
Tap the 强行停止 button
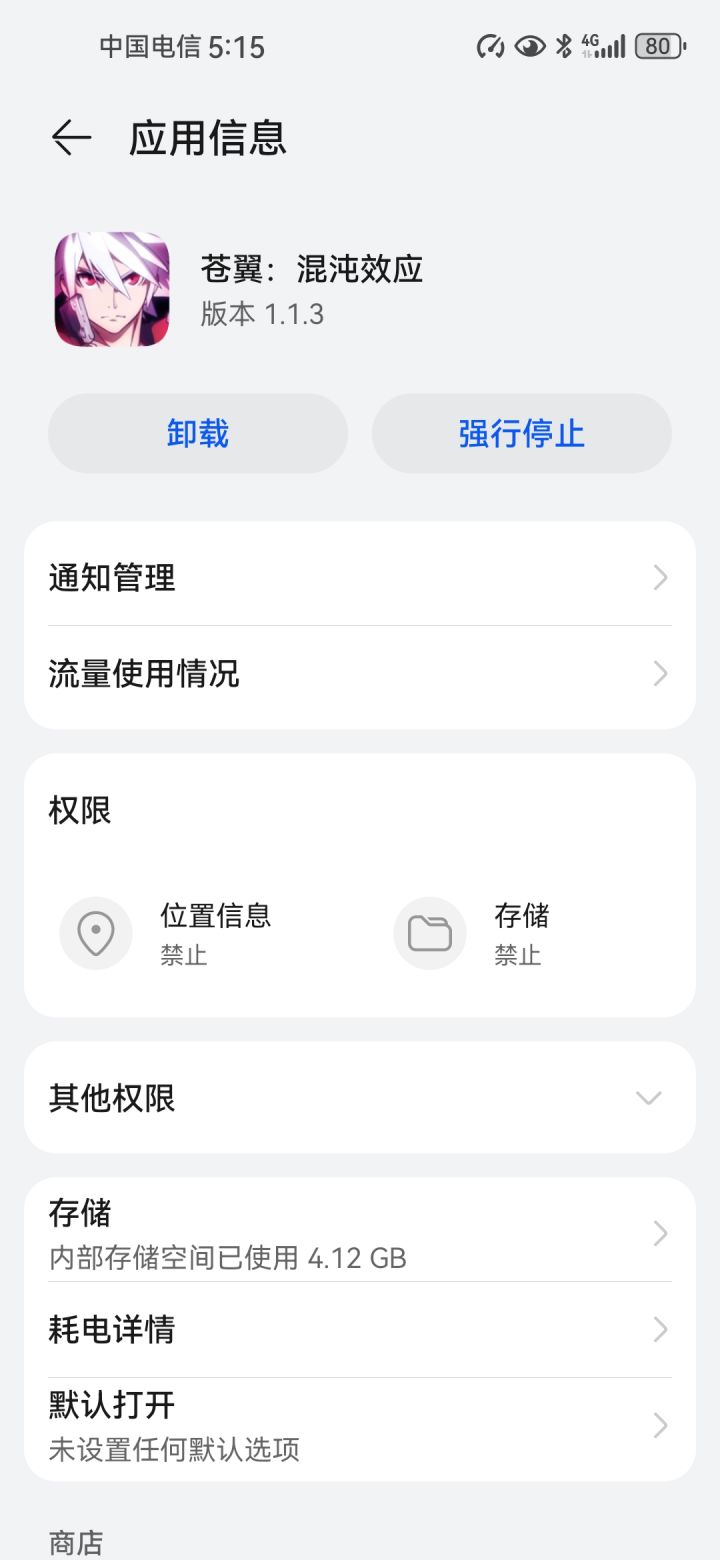pos(522,433)
